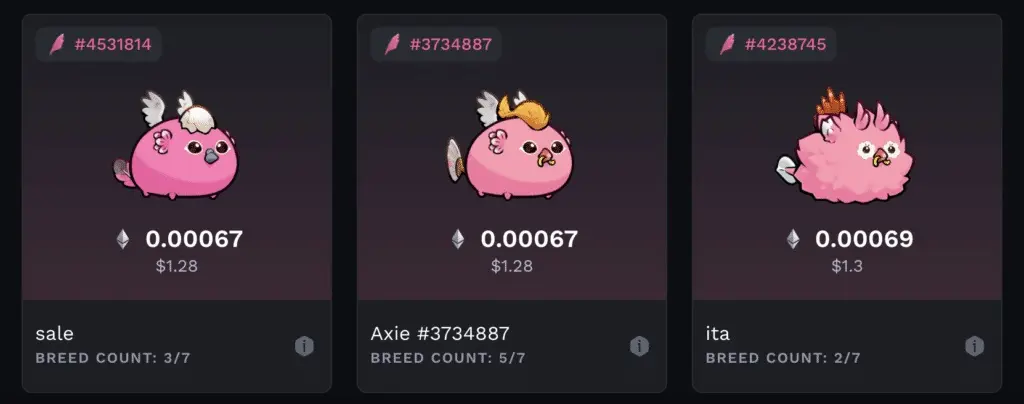Show info for Axie #3734887
Image resolution: width=1024 pixels, height=404 pixels.
coord(639,346)
